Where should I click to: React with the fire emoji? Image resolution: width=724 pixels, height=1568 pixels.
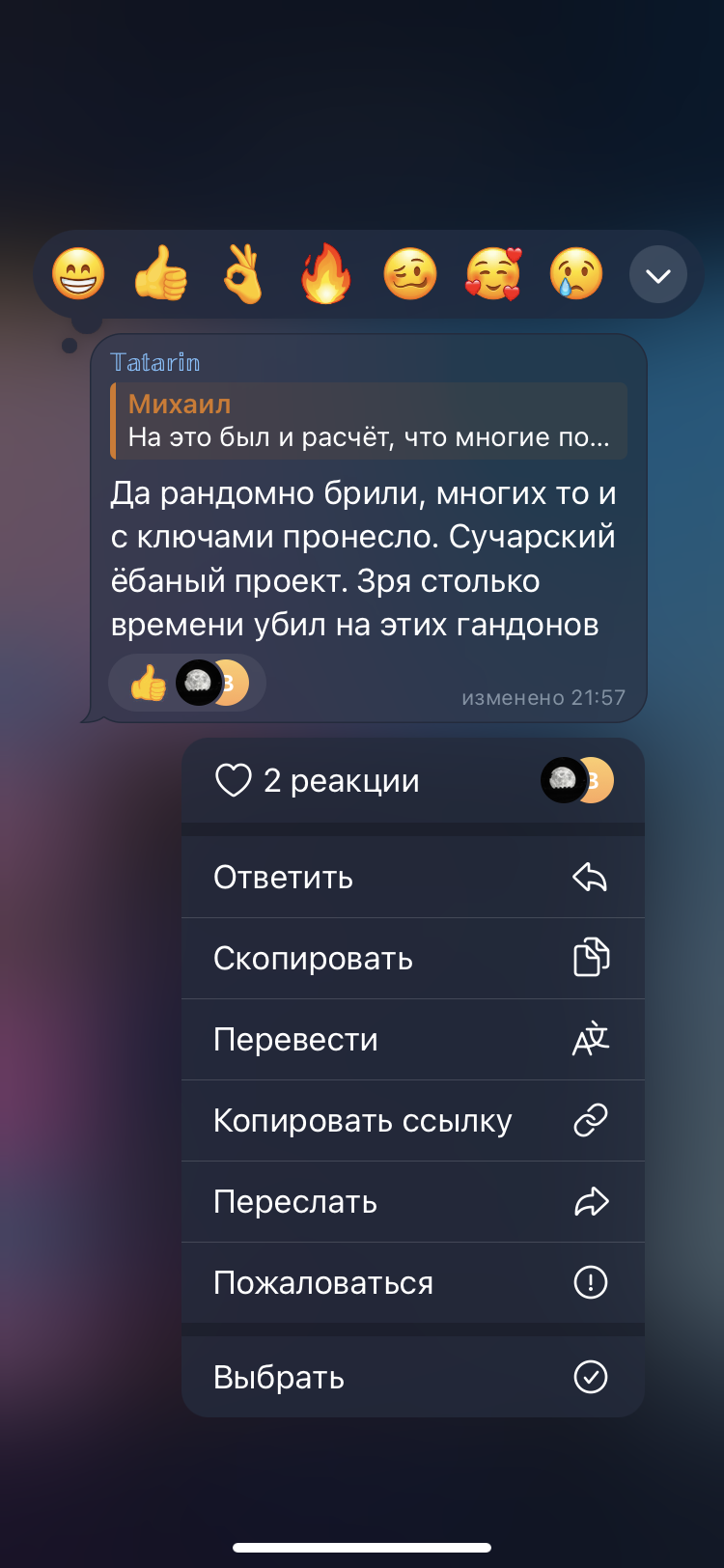tap(326, 274)
